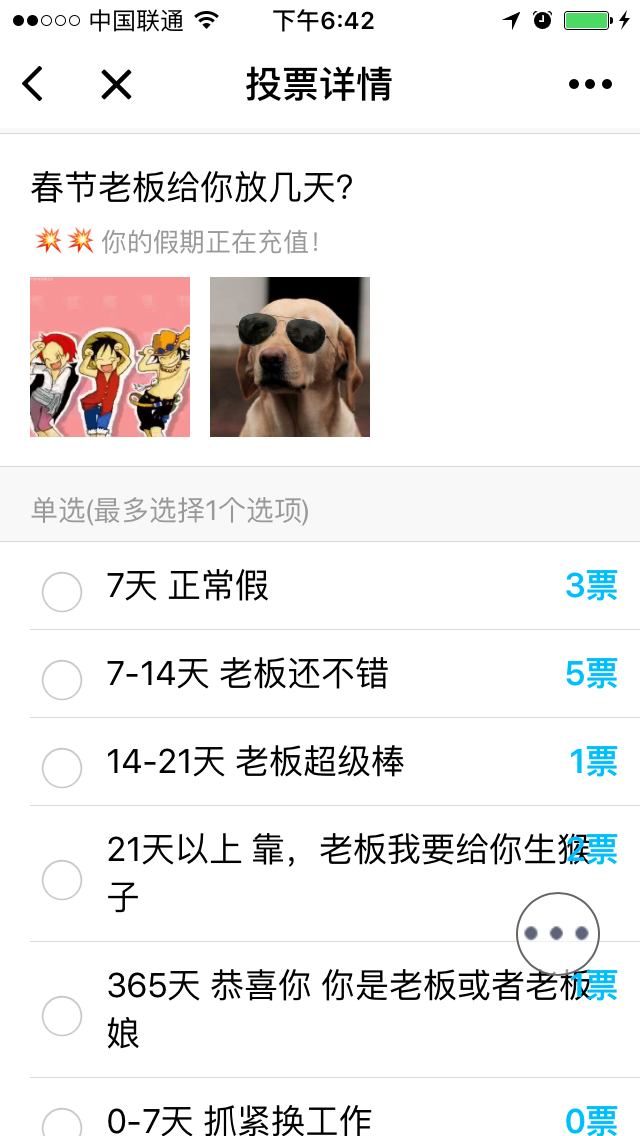Select 365天 恭喜你 option
Image resolution: width=640 pixels, height=1136 pixels.
click(x=62, y=1015)
